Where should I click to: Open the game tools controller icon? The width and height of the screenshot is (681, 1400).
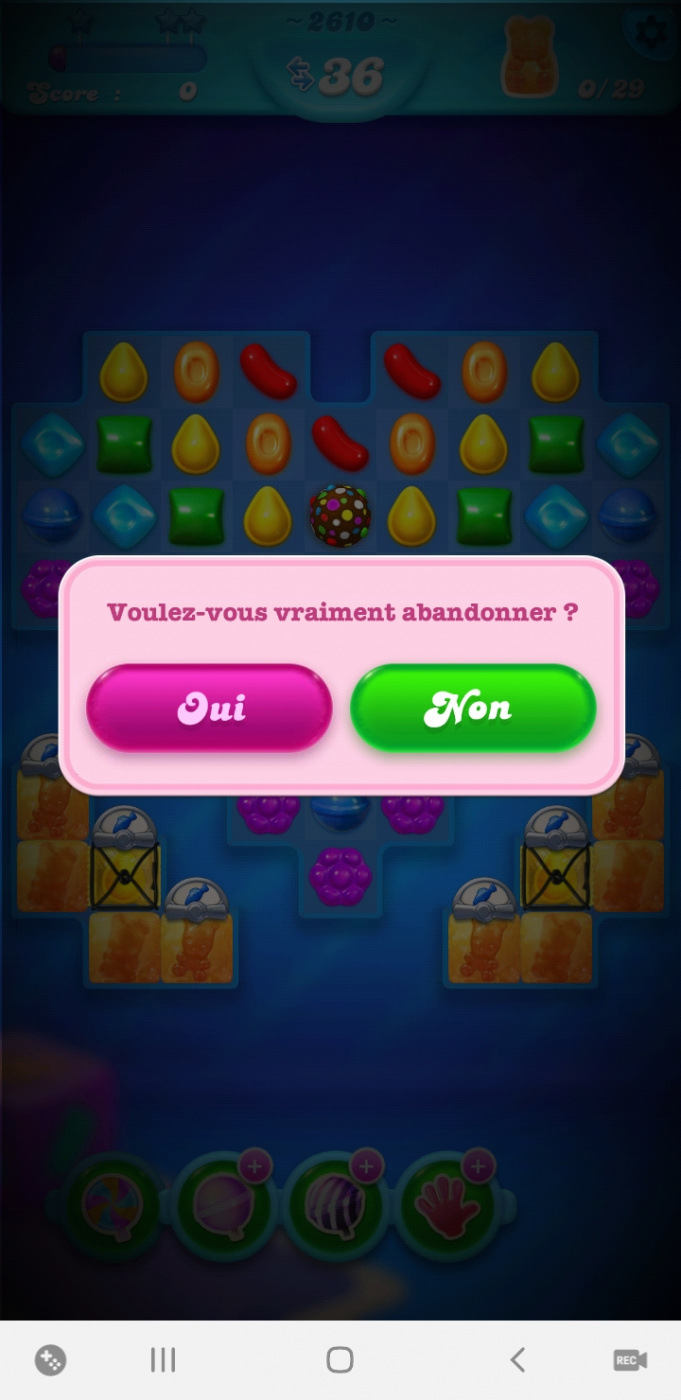pyautogui.click(x=50, y=1360)
